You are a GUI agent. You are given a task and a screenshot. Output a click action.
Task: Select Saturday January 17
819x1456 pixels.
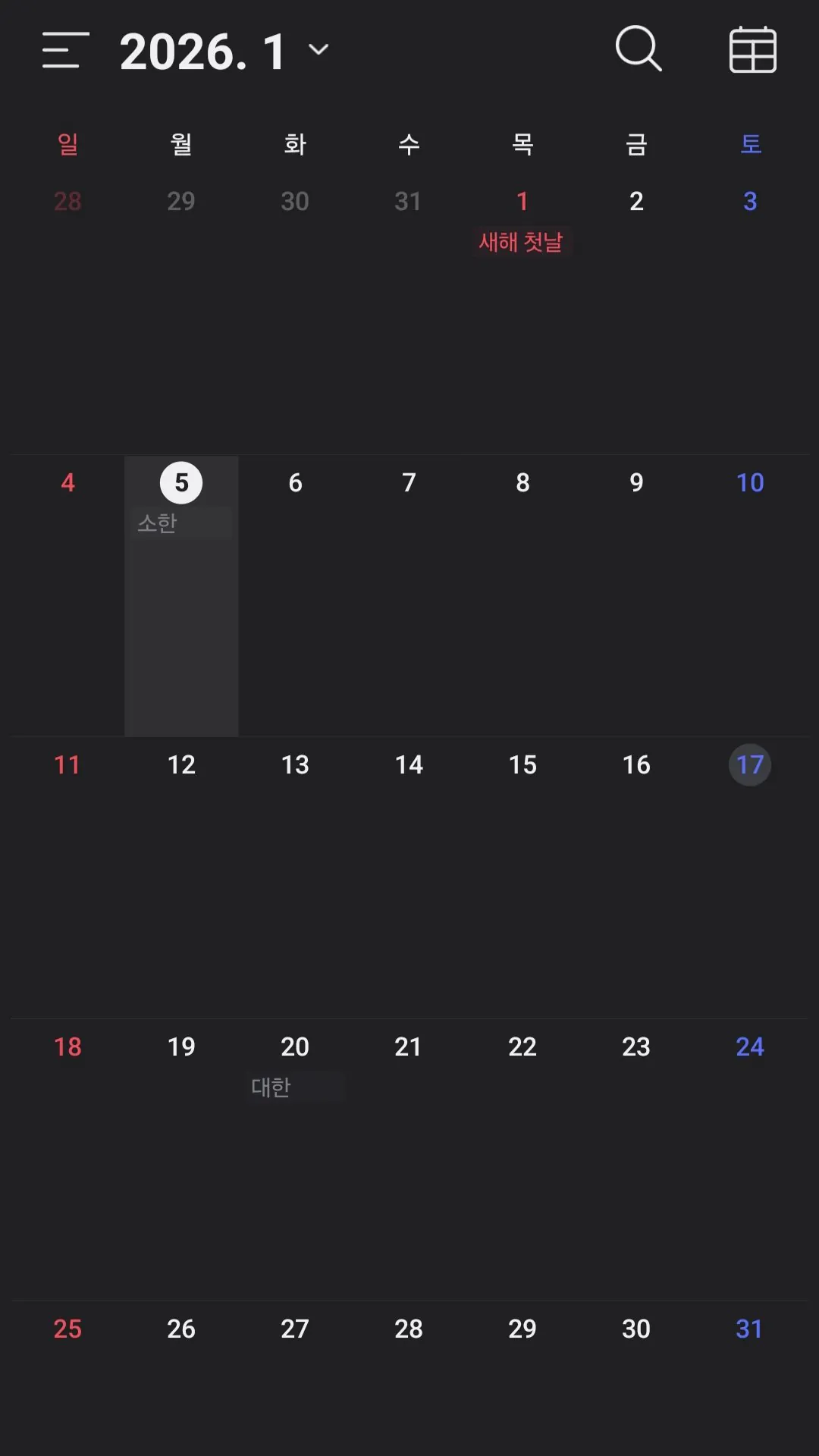click(750, 765)
